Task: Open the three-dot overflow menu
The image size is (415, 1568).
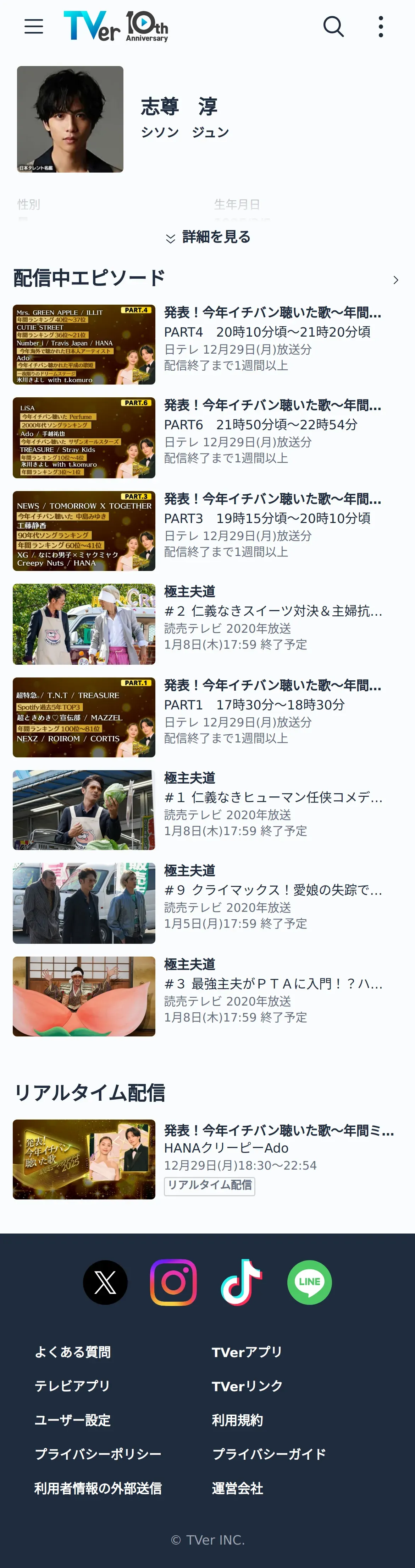Action: point(381,26)
